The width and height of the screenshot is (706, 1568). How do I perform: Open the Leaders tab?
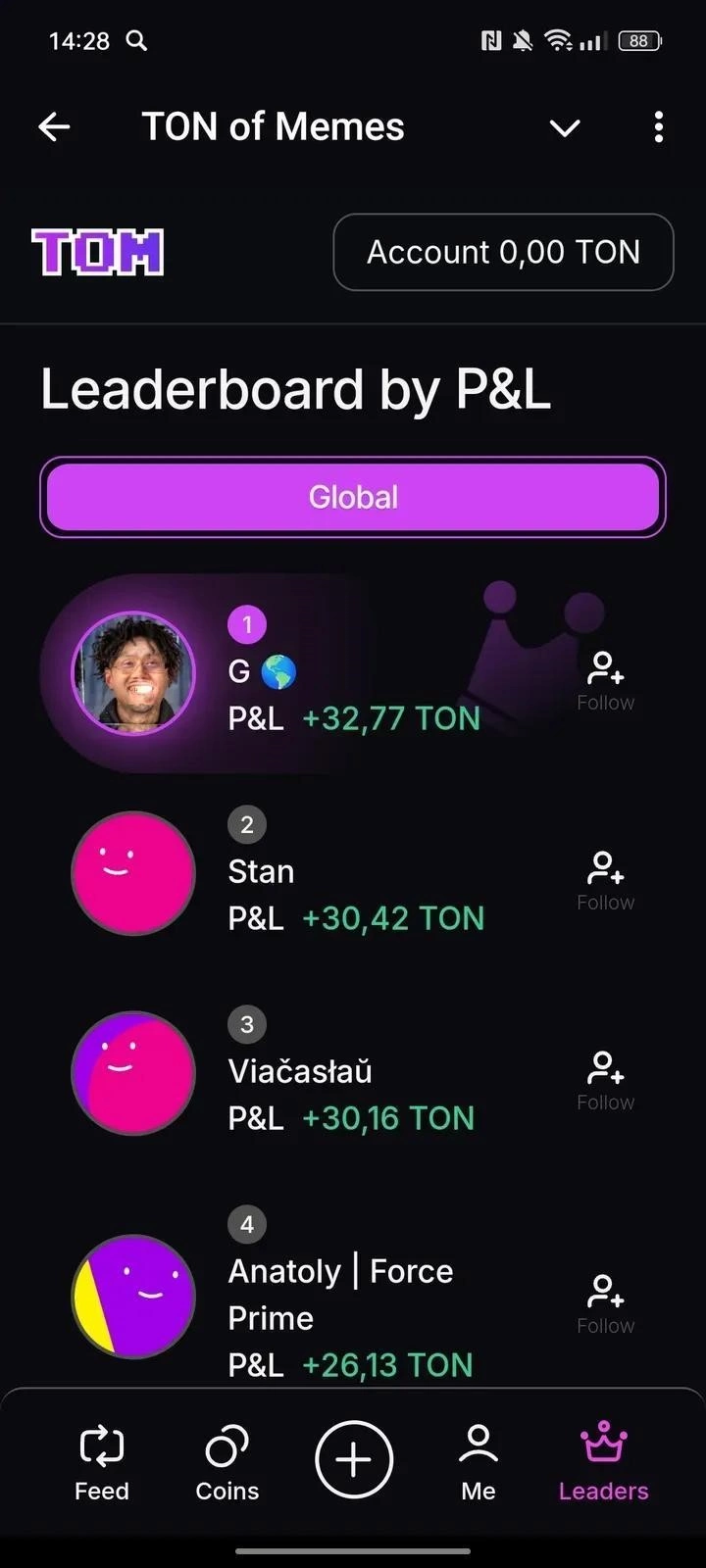point(603,1463)
